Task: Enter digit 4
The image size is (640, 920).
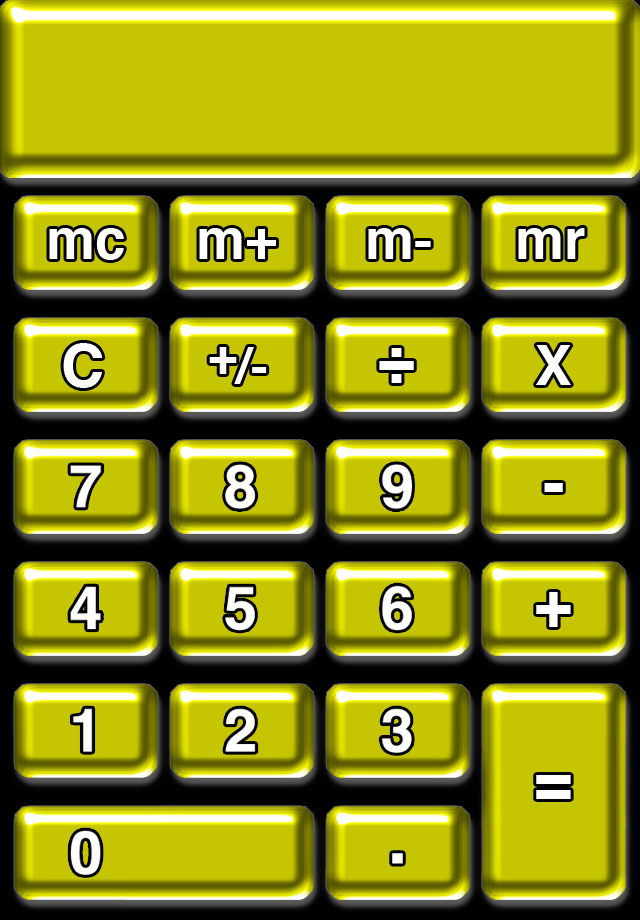Action: (86, 609)
